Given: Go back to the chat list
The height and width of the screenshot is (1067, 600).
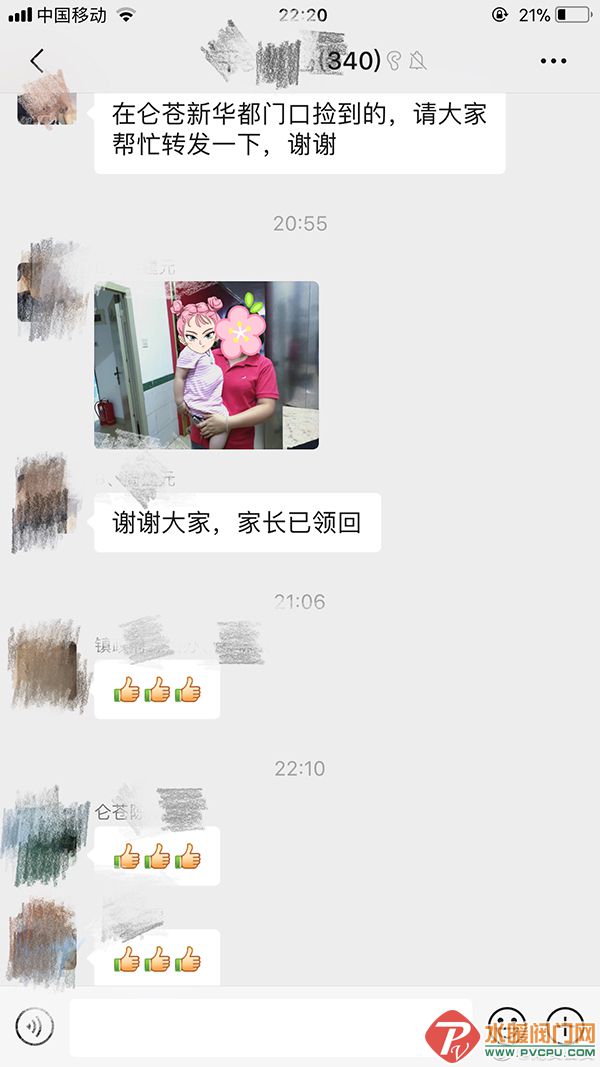Looking at the screenshot, I should tap(37, 61).
